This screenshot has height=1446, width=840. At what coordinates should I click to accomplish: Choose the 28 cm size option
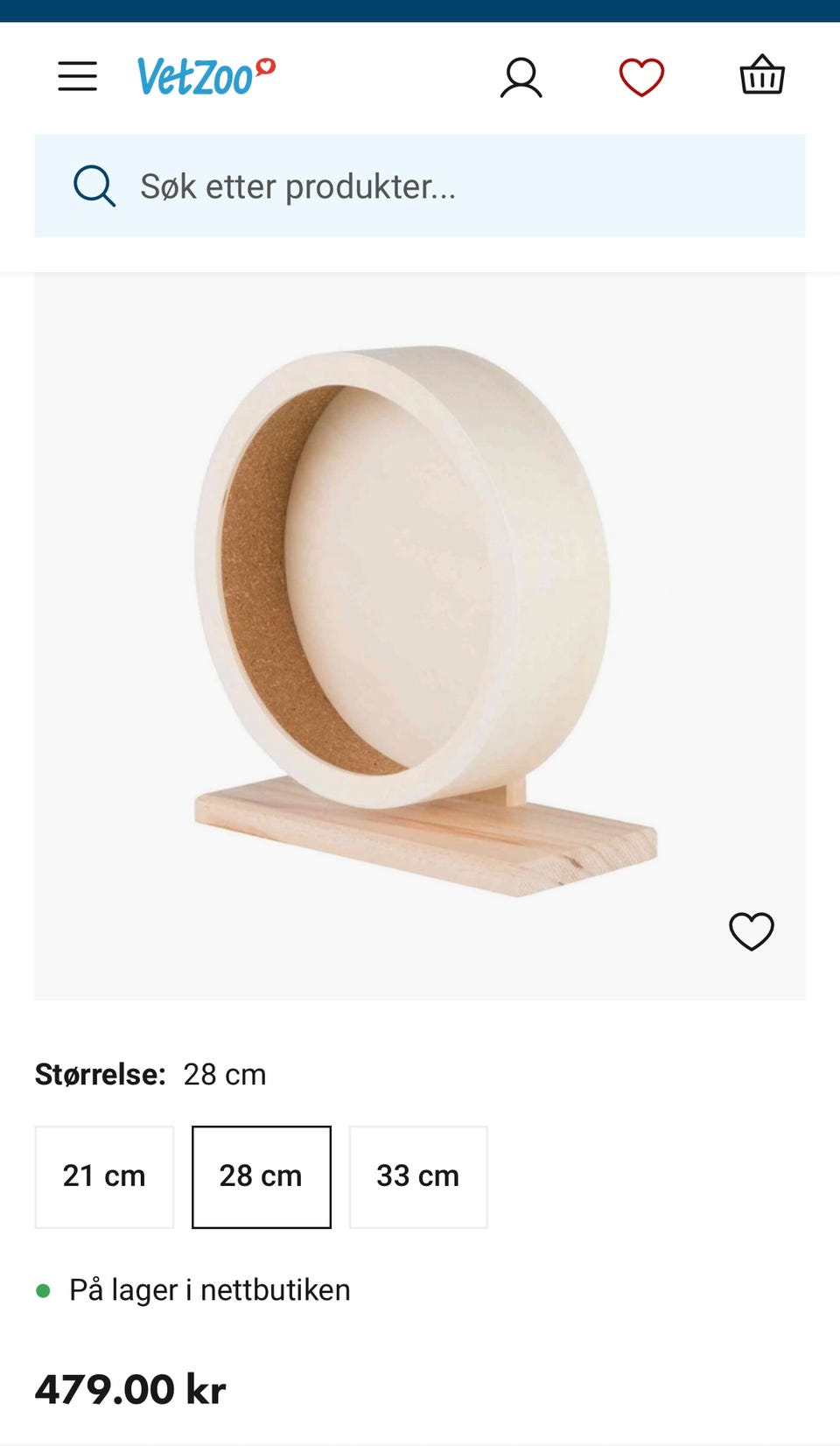261,1176
